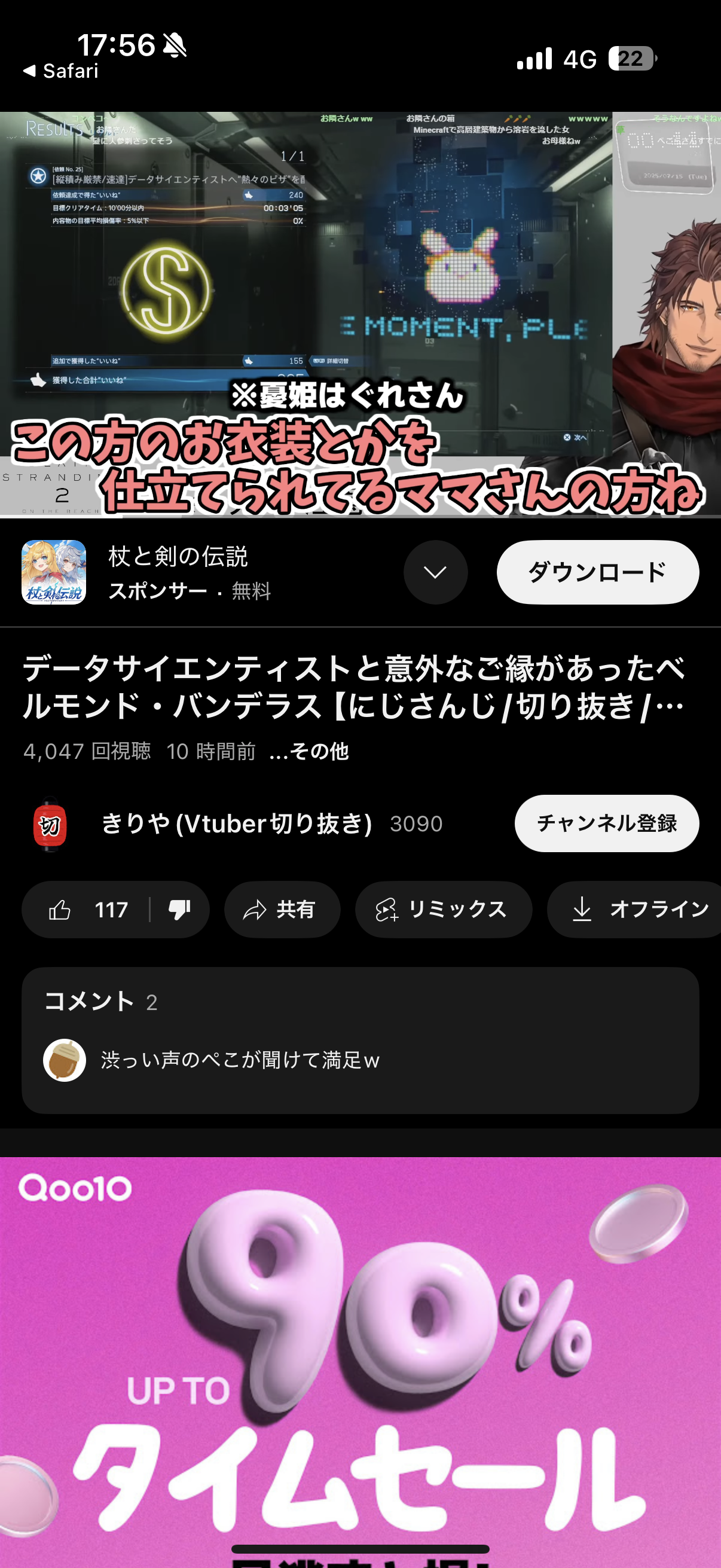This screenshot has height=1568, width=721.
Task: Tap the video player area
Action: (x=360, y=314)
